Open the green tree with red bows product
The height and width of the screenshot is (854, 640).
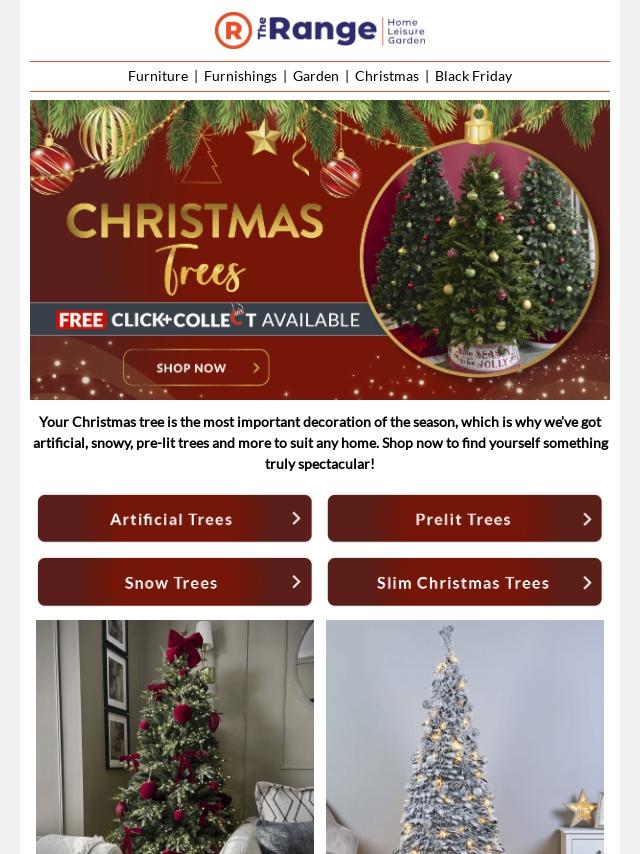point(175,736)
